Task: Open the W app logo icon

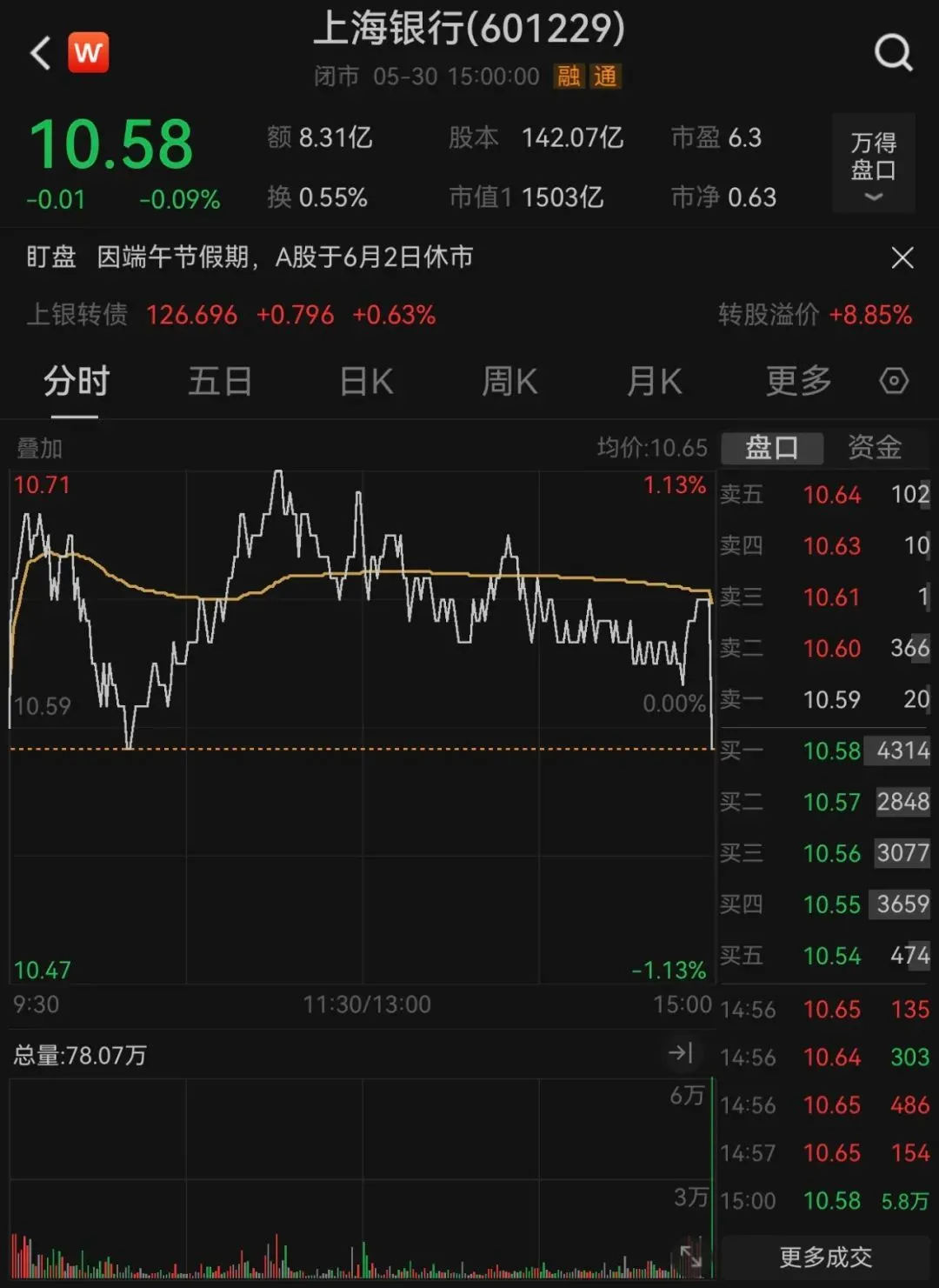Action: 88,53
